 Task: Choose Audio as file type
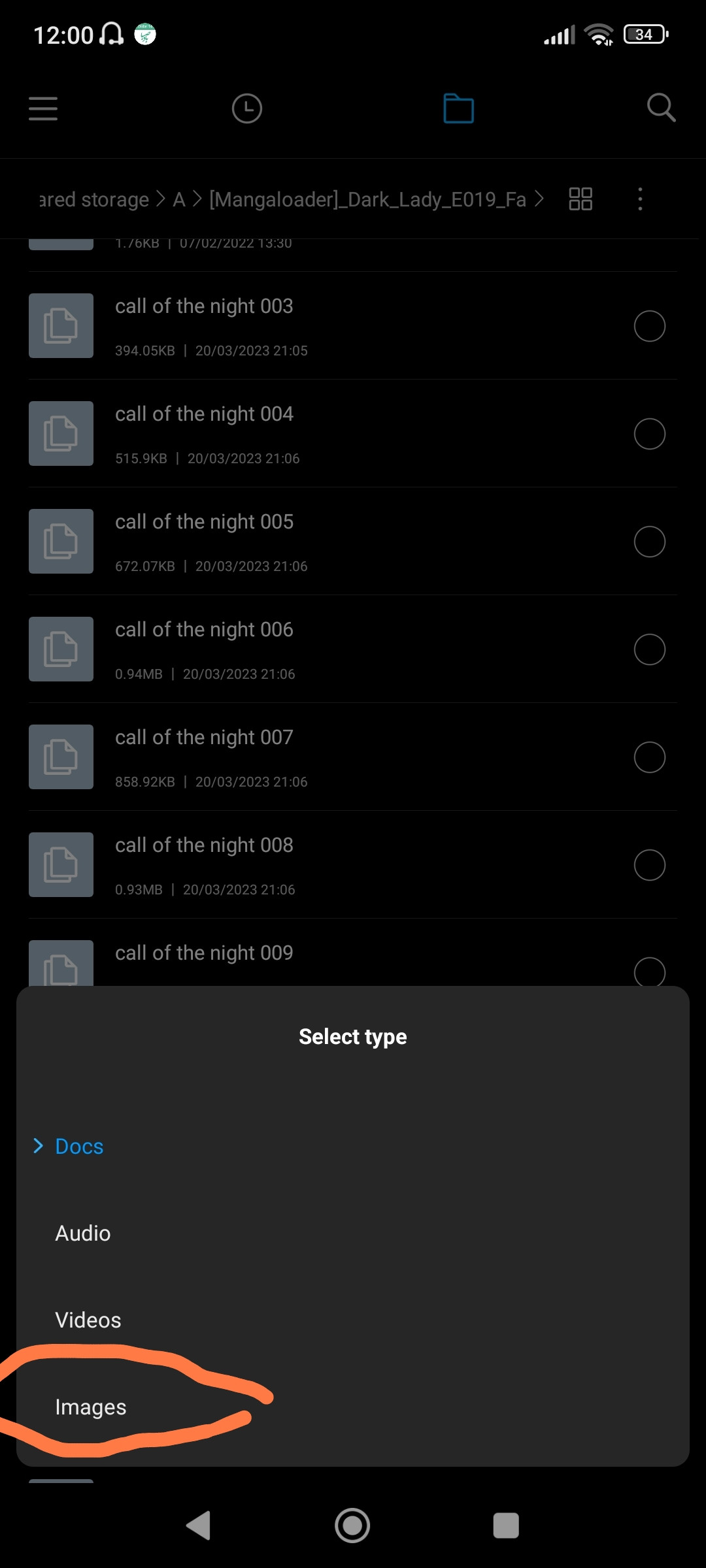[x=83, y=1233]
